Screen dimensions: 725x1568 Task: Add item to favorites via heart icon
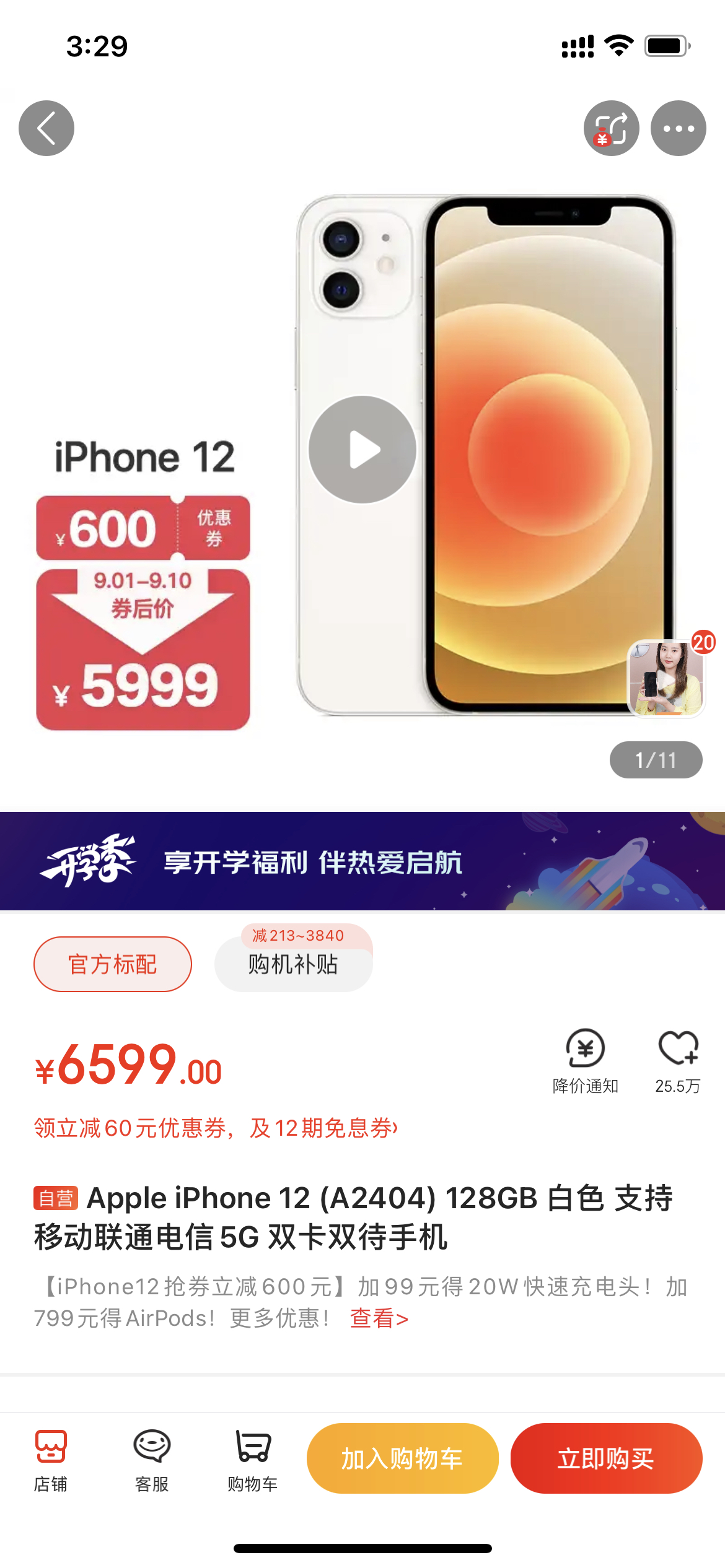(678, 1061)
